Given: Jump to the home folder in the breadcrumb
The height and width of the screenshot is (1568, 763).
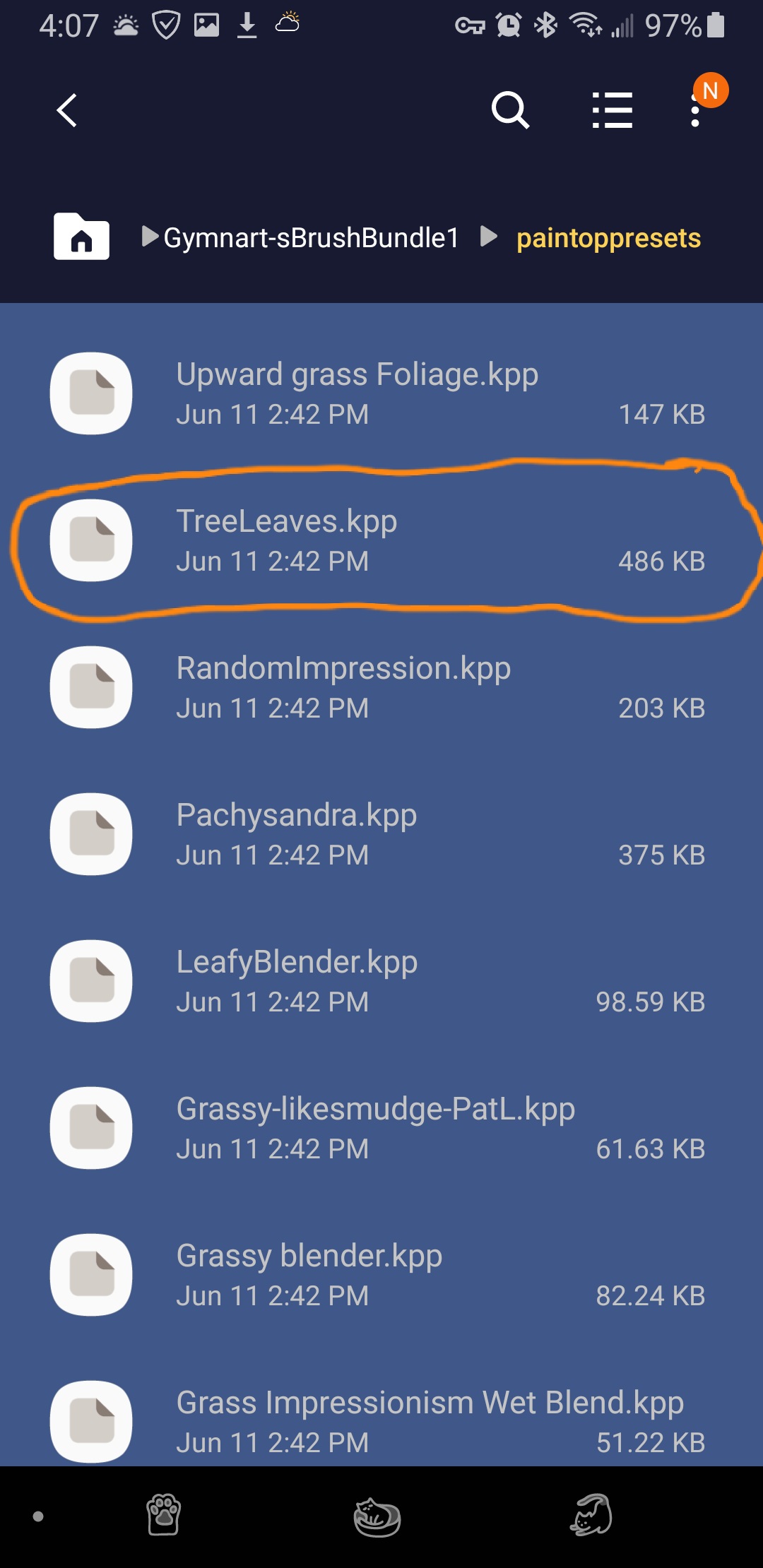Looking at the screenshot, I should click(81, 237).
